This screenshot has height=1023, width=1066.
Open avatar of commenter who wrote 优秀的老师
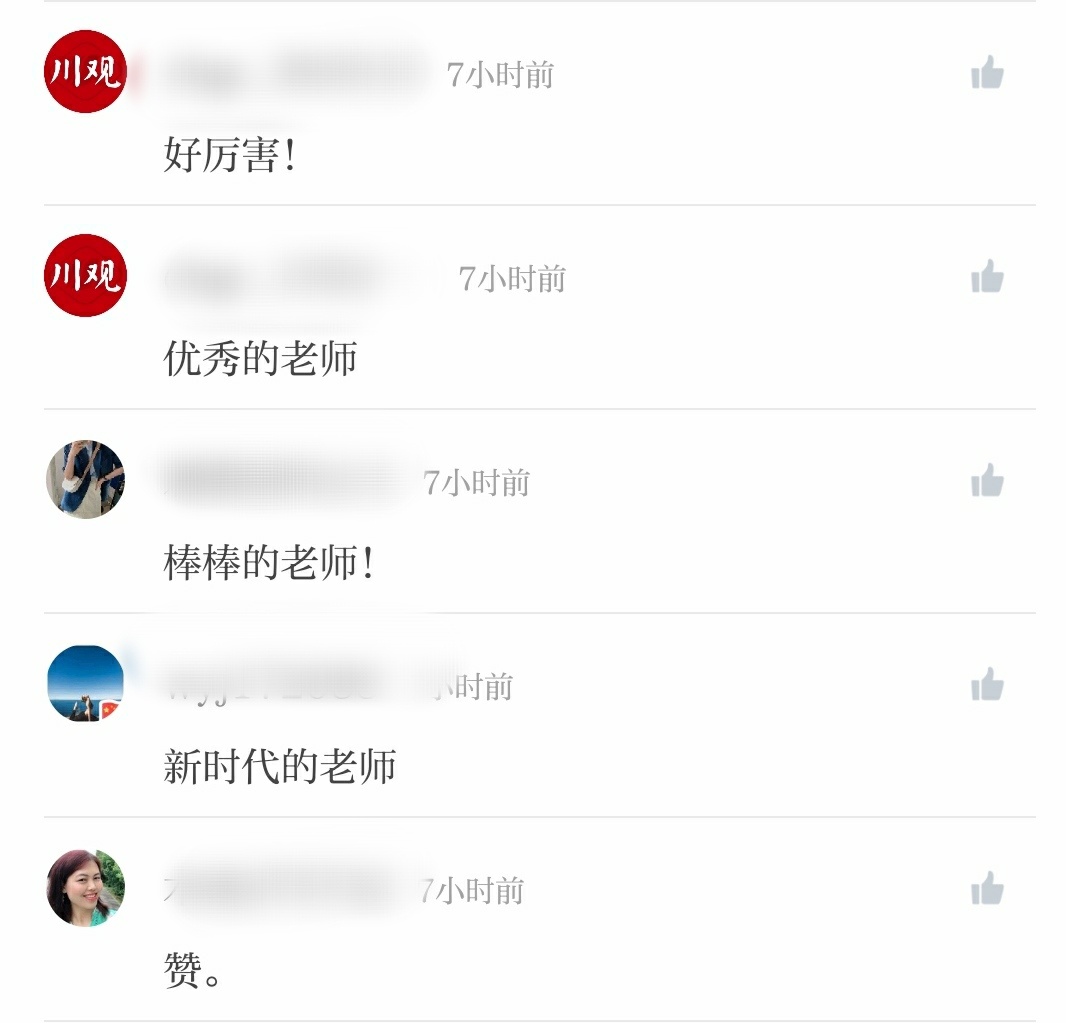tap(86, 276)
